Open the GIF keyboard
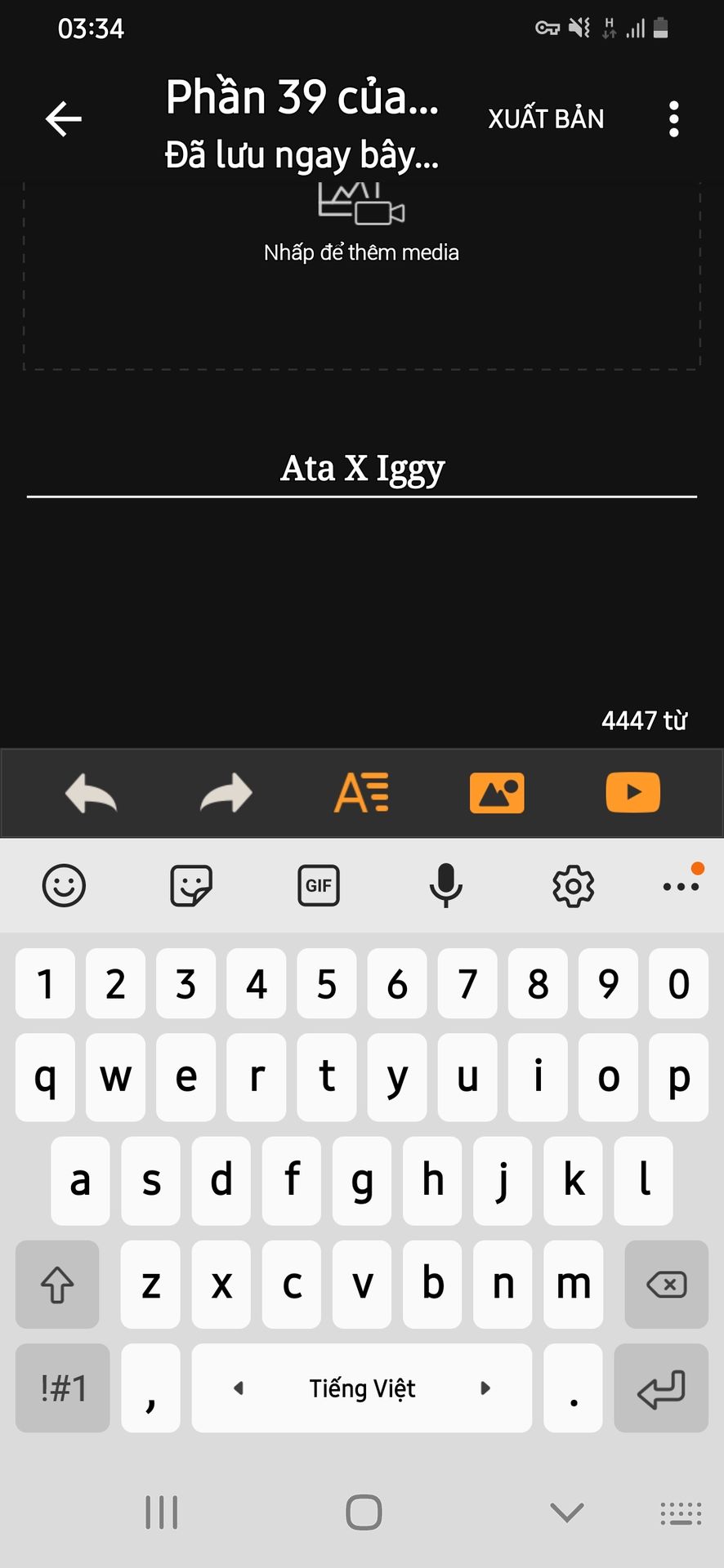The width and height of the screenshot is (724, 1568). tap(319, 886)
